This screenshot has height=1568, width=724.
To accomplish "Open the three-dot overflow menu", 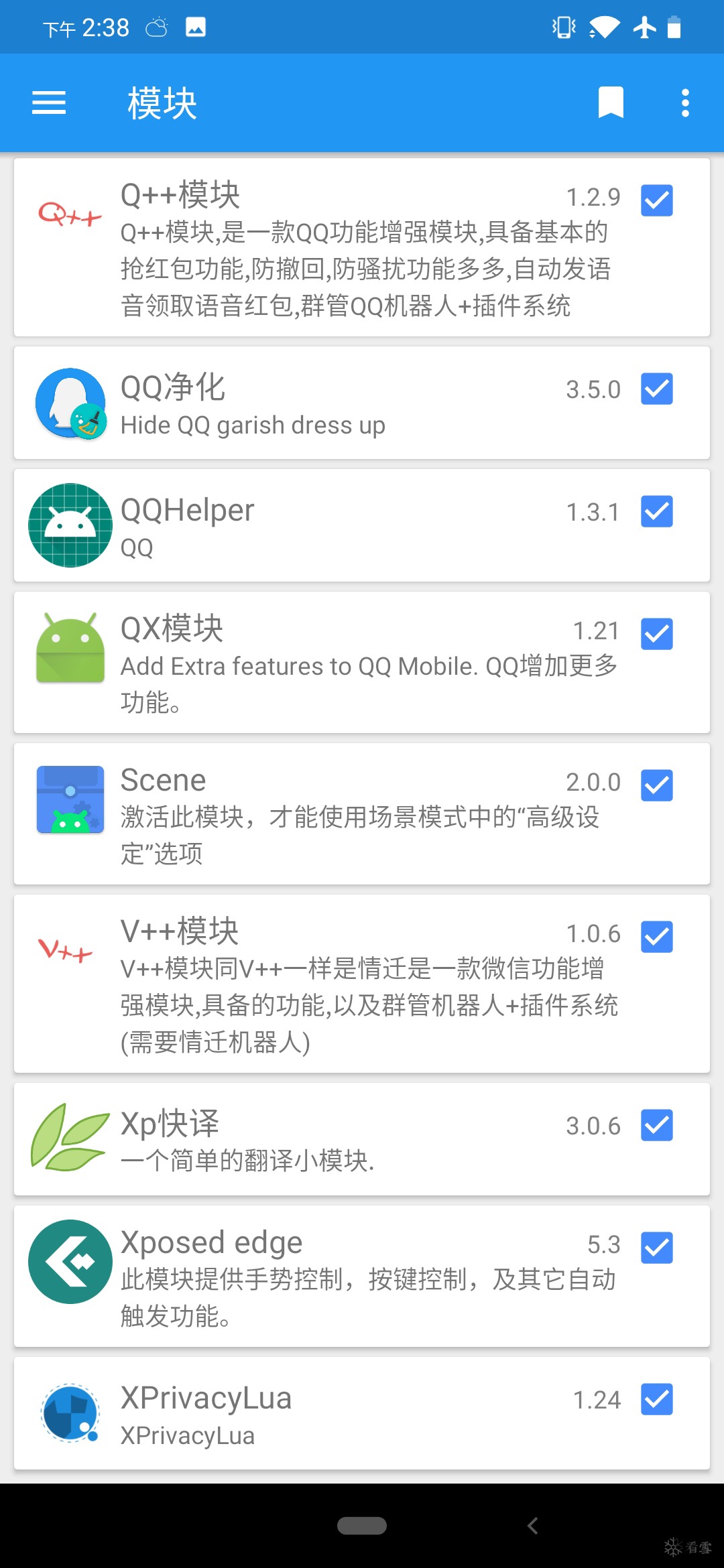I will coord(684,103).
